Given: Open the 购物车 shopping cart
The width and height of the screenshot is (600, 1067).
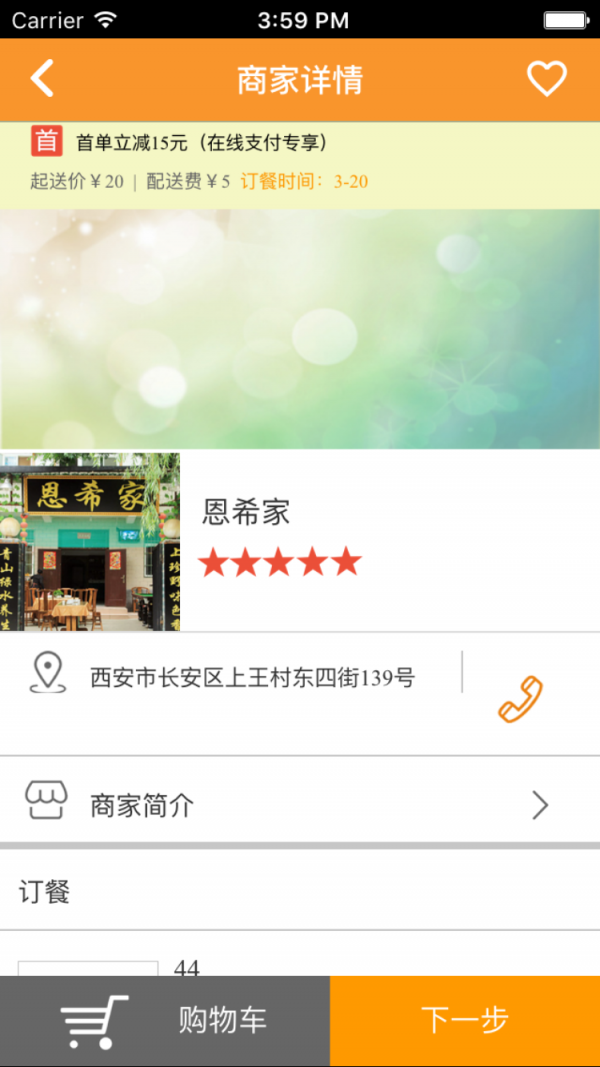Looking at the screenshot, I should pyautogui.click(x=165, y=1020).
